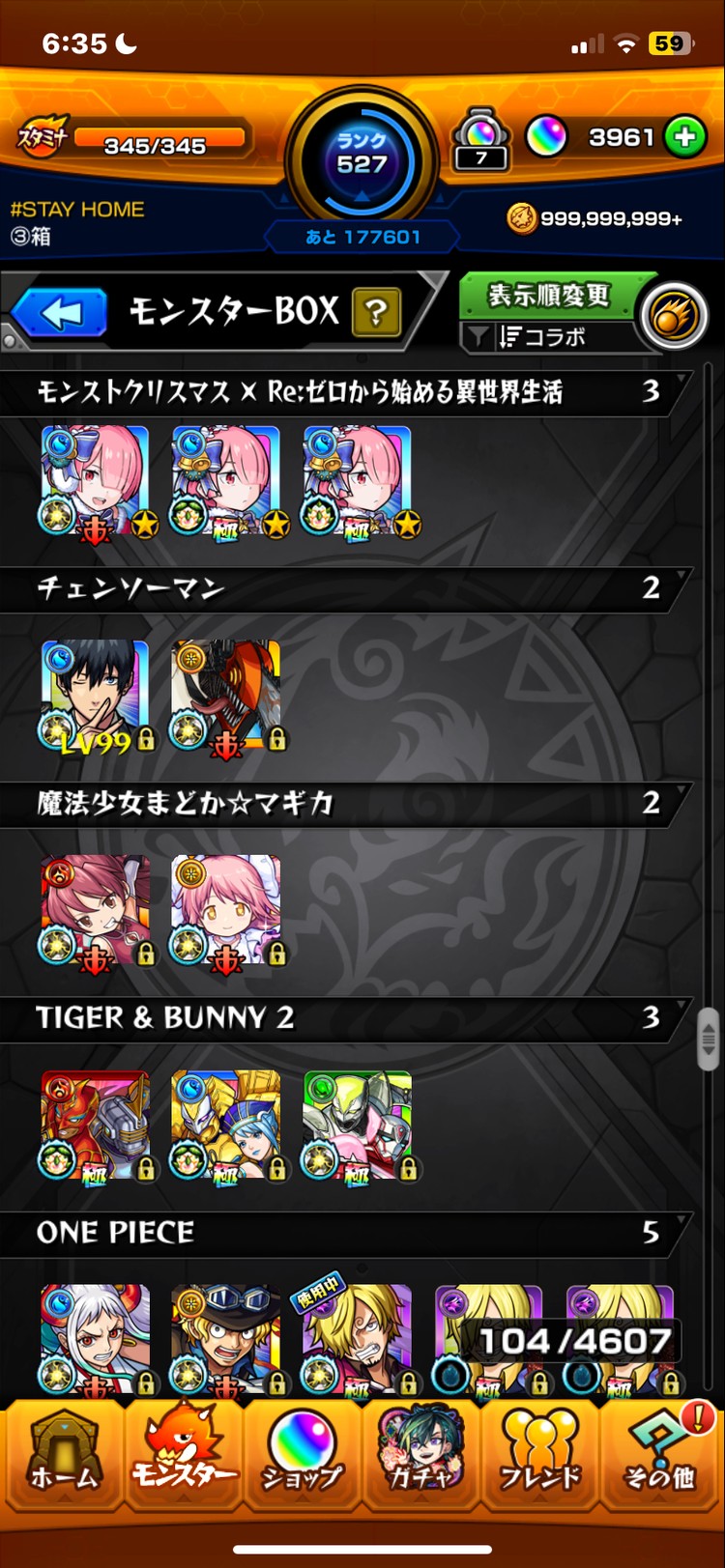Tap the 表示順変更 sort order button
Viewport: 725px width, 1568px height.
click(x=548, y=296)
